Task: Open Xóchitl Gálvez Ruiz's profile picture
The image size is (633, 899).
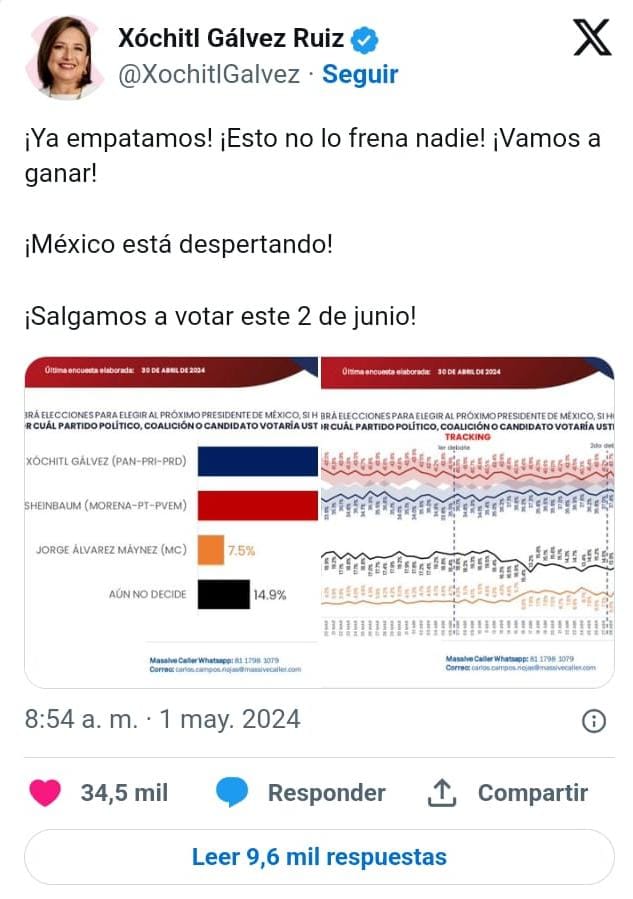Action: [x=70, y=57]
